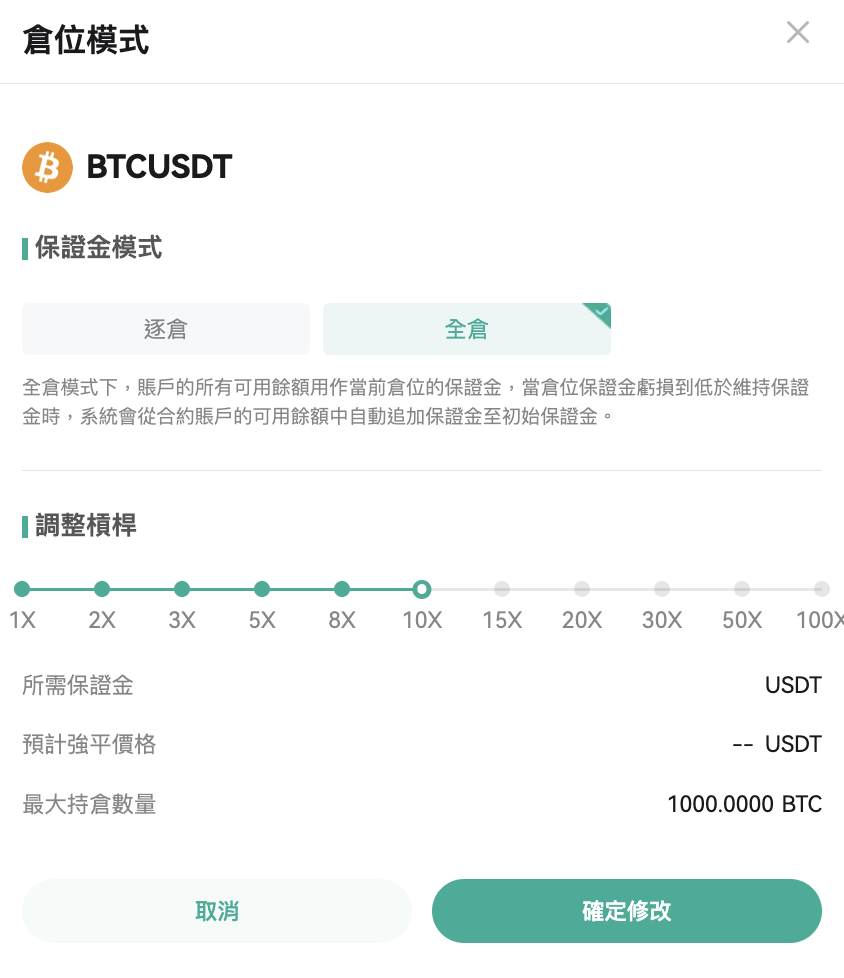Choose 15X leverage on slider
This screenshot has height=978, width=844.
click(502, 589)
